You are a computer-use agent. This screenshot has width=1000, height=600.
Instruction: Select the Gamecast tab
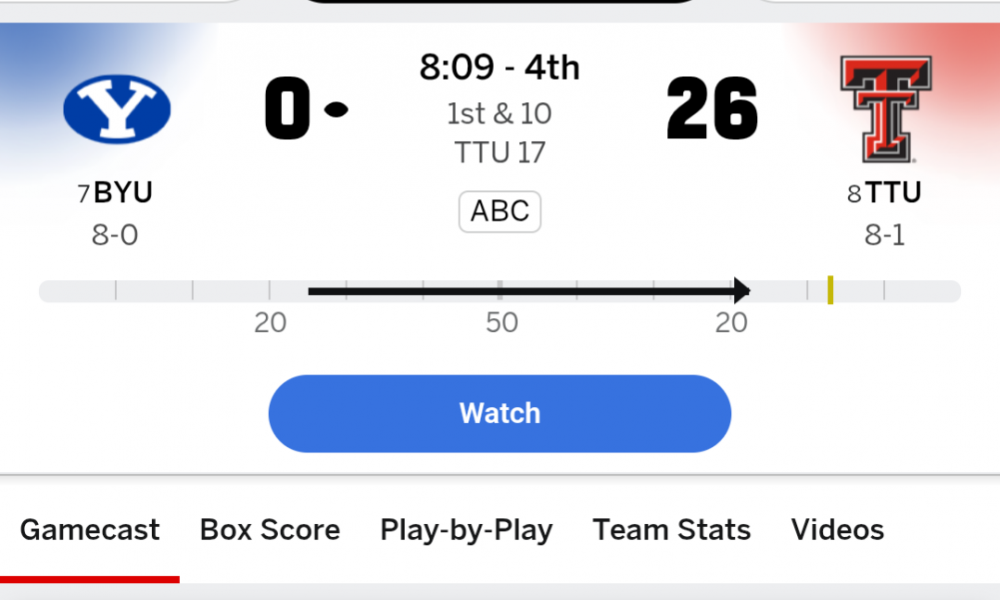click(90, 529)
